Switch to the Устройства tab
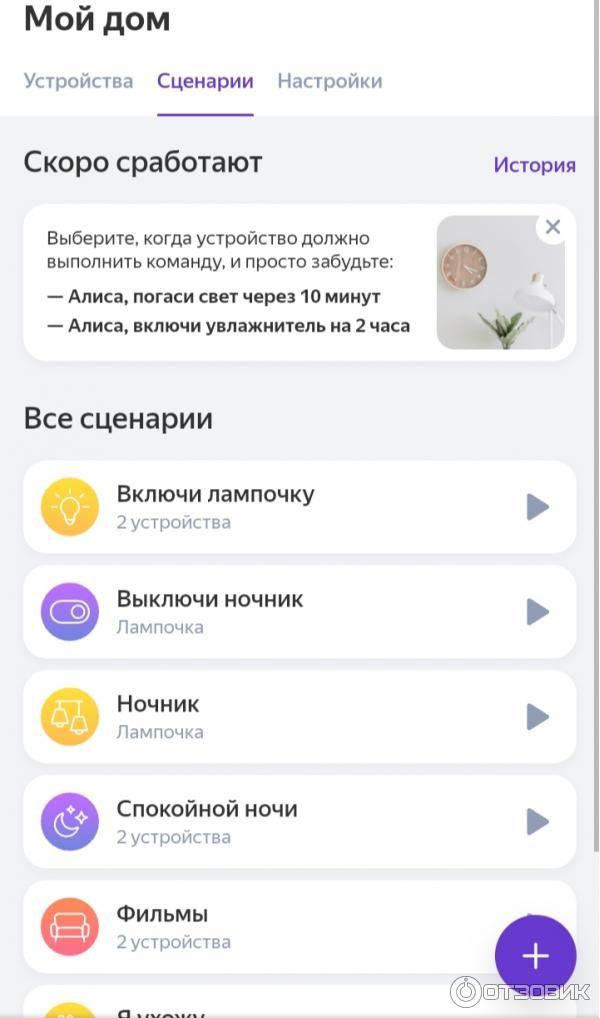 78,81
